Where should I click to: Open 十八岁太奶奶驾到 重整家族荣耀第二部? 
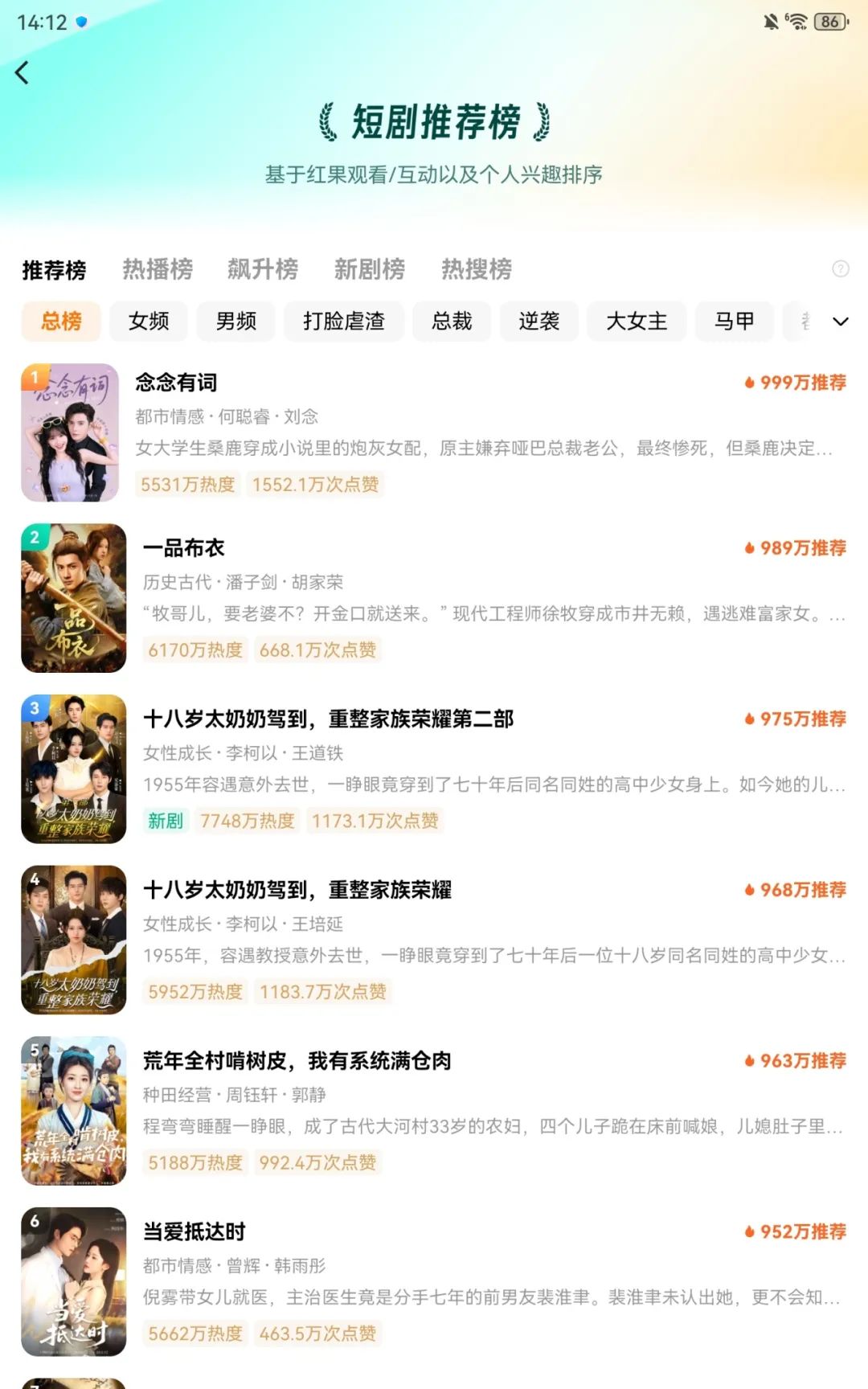328,719
